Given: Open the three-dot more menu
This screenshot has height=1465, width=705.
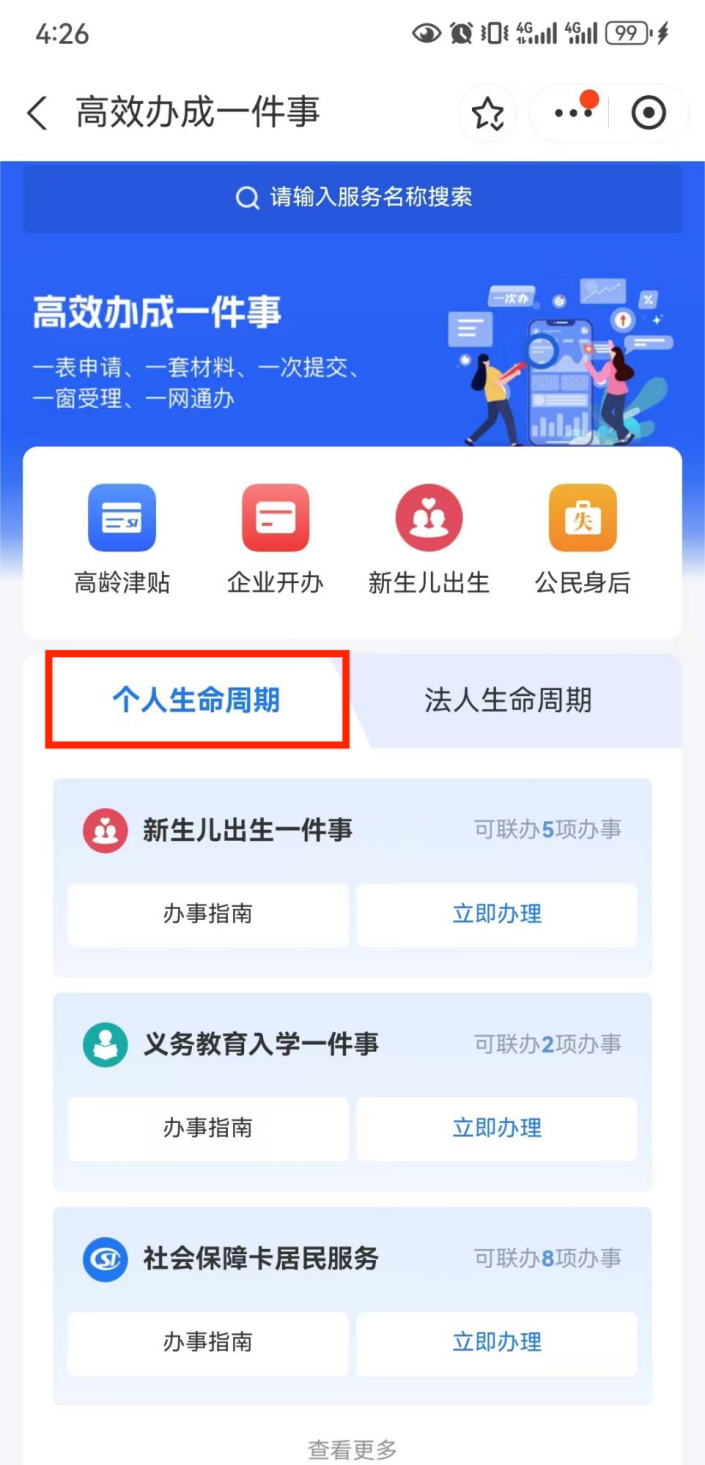Looking at the screenshot, I should [x=573, y=113].
